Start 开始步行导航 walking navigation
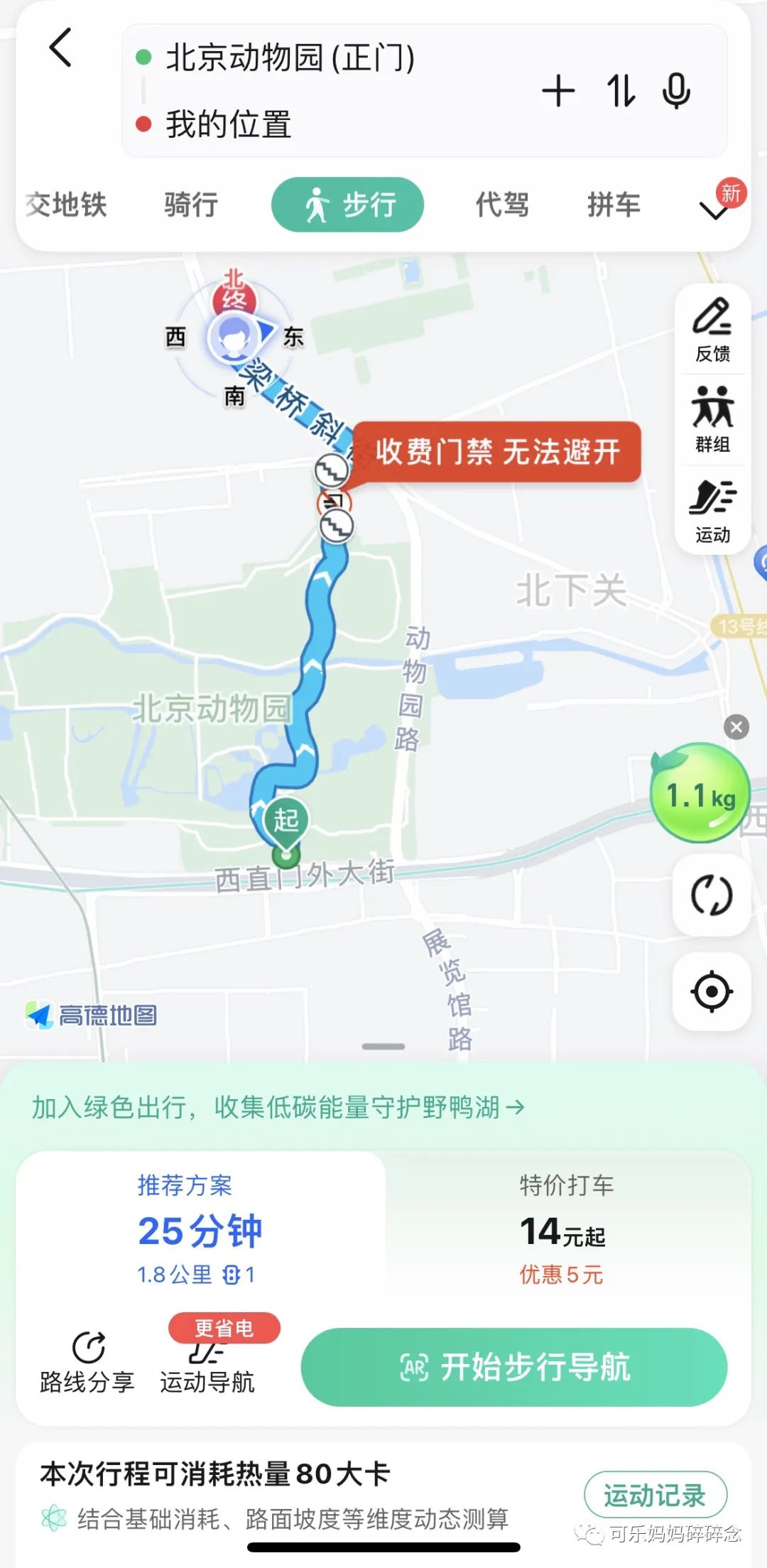767x1568 pixels. click(514, 1367)
